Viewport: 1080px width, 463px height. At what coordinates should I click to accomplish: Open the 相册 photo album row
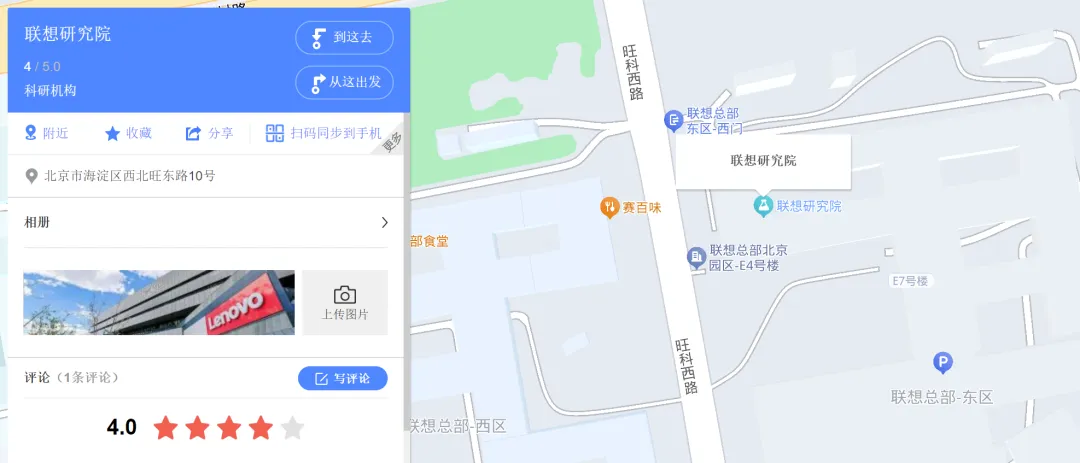pos(206,222)
